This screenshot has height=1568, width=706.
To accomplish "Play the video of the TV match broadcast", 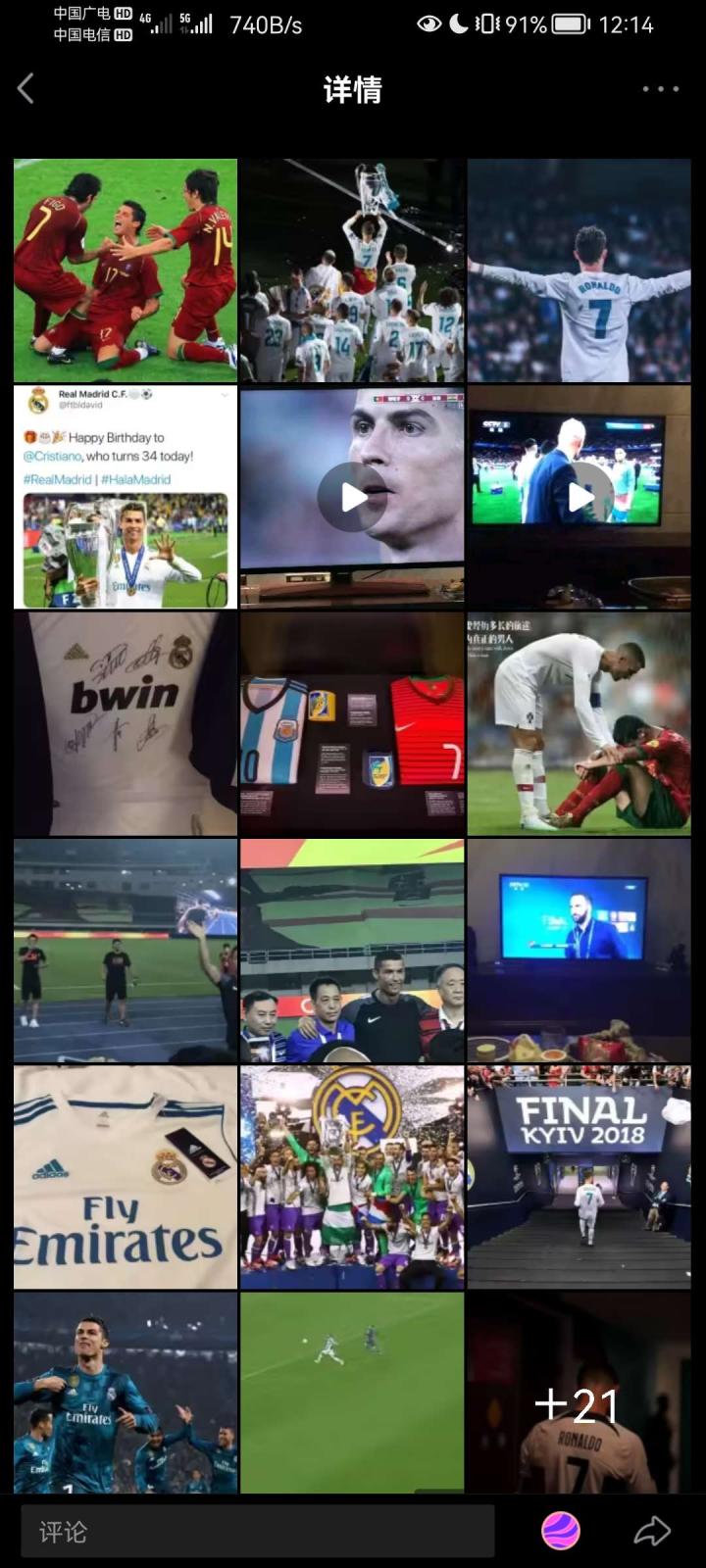I will 579,497.
